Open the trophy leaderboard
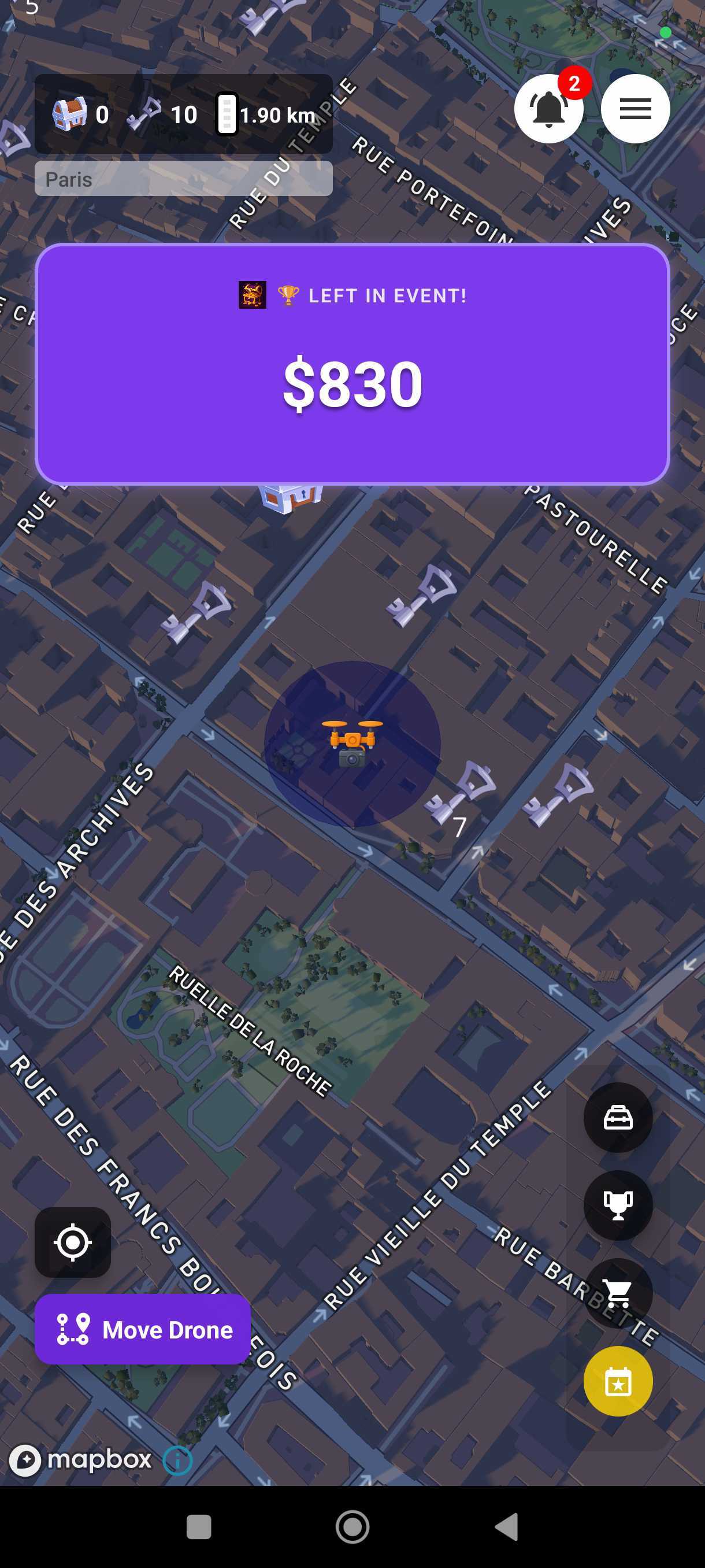The height and width of the screenshot is (1568, 705). click(x=617, y=1205)
